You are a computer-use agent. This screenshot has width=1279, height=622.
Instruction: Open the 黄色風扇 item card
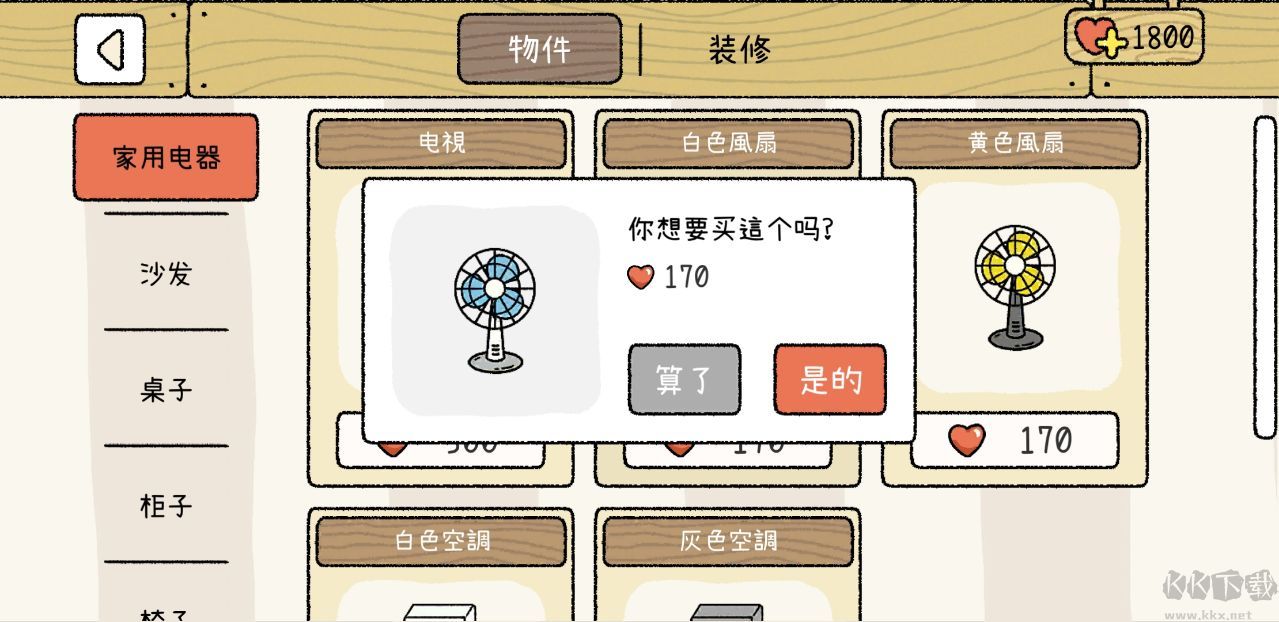[1014, 290]
